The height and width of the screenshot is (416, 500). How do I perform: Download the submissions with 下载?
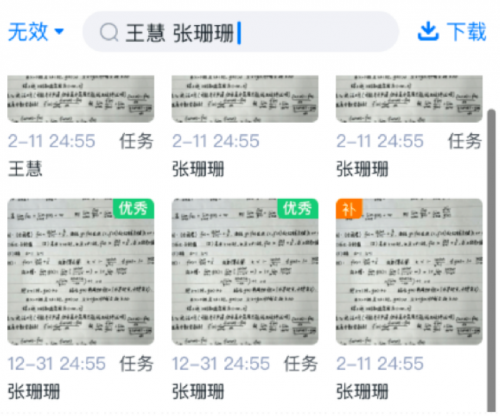[452, 32]
